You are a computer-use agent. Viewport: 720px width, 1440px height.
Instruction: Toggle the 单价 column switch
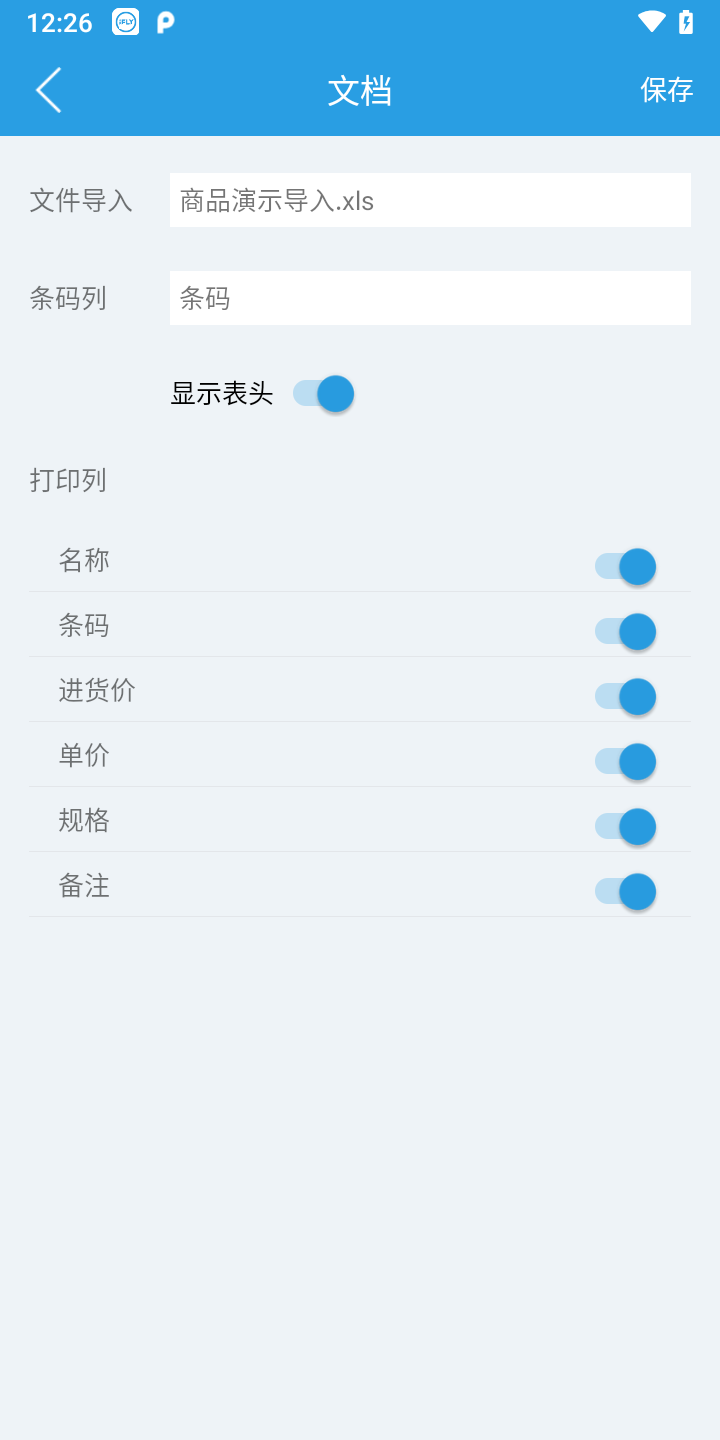click(625, 762)
